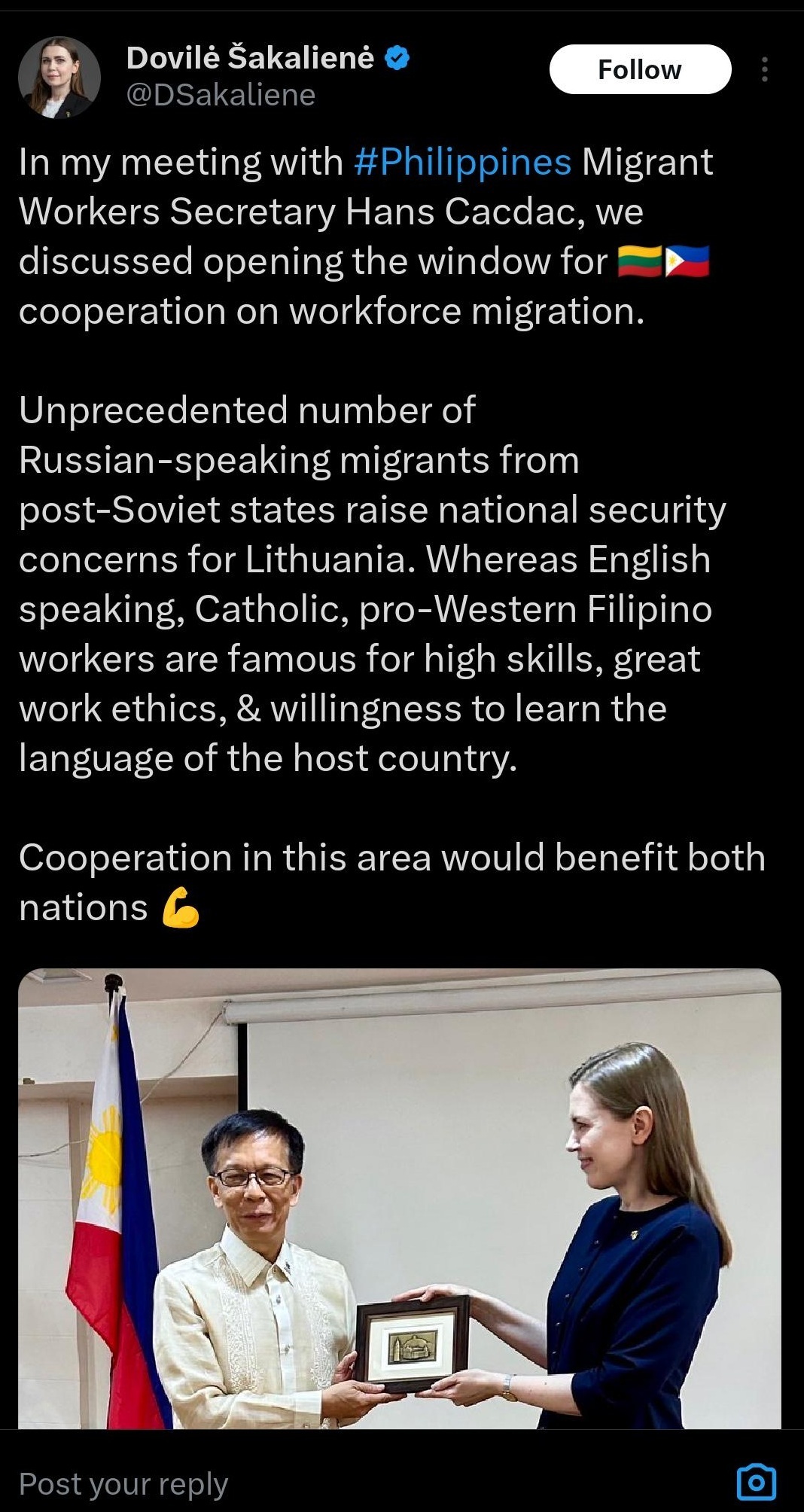
Task: Open the post's overflow menu
Action: click(x=765, y=69)
